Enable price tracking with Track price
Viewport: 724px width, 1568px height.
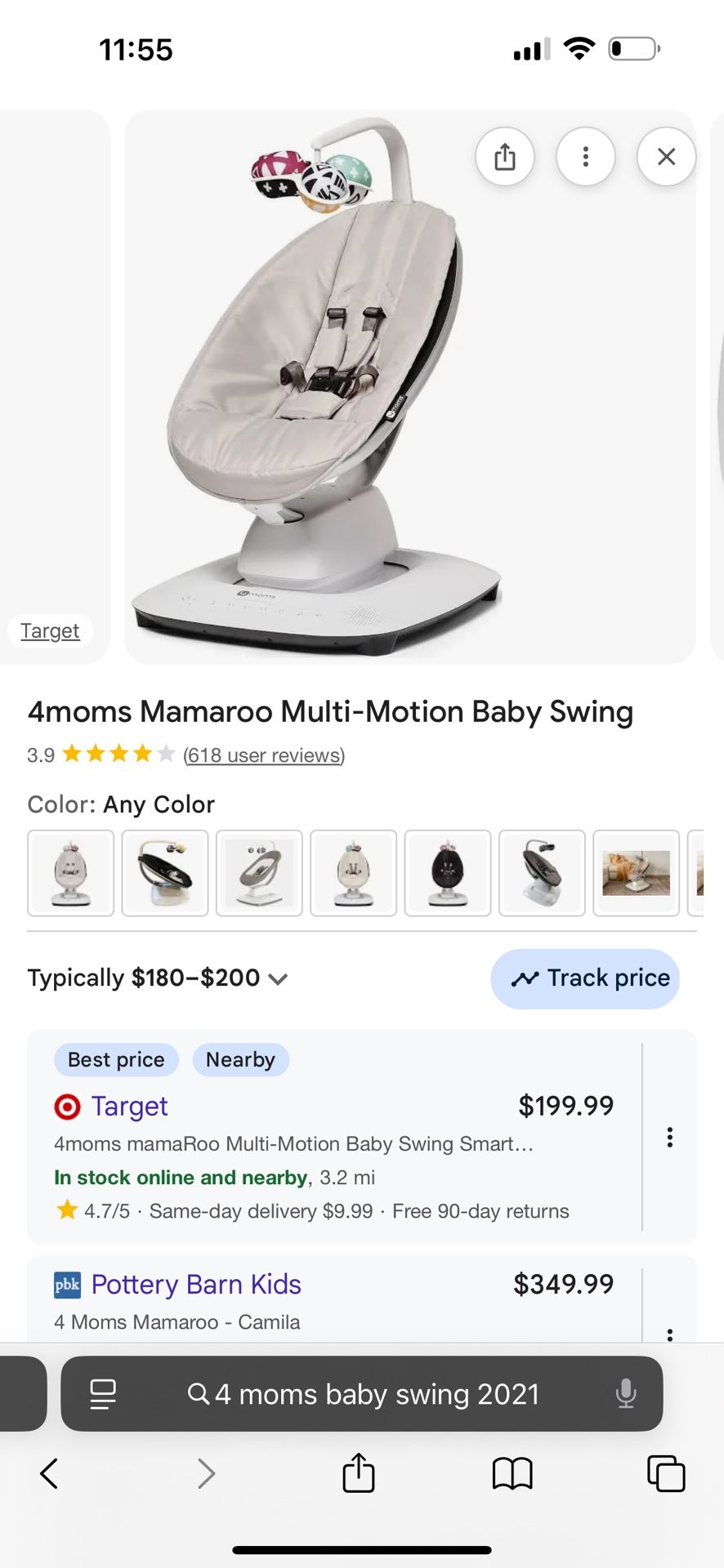[x=585, y=978]
